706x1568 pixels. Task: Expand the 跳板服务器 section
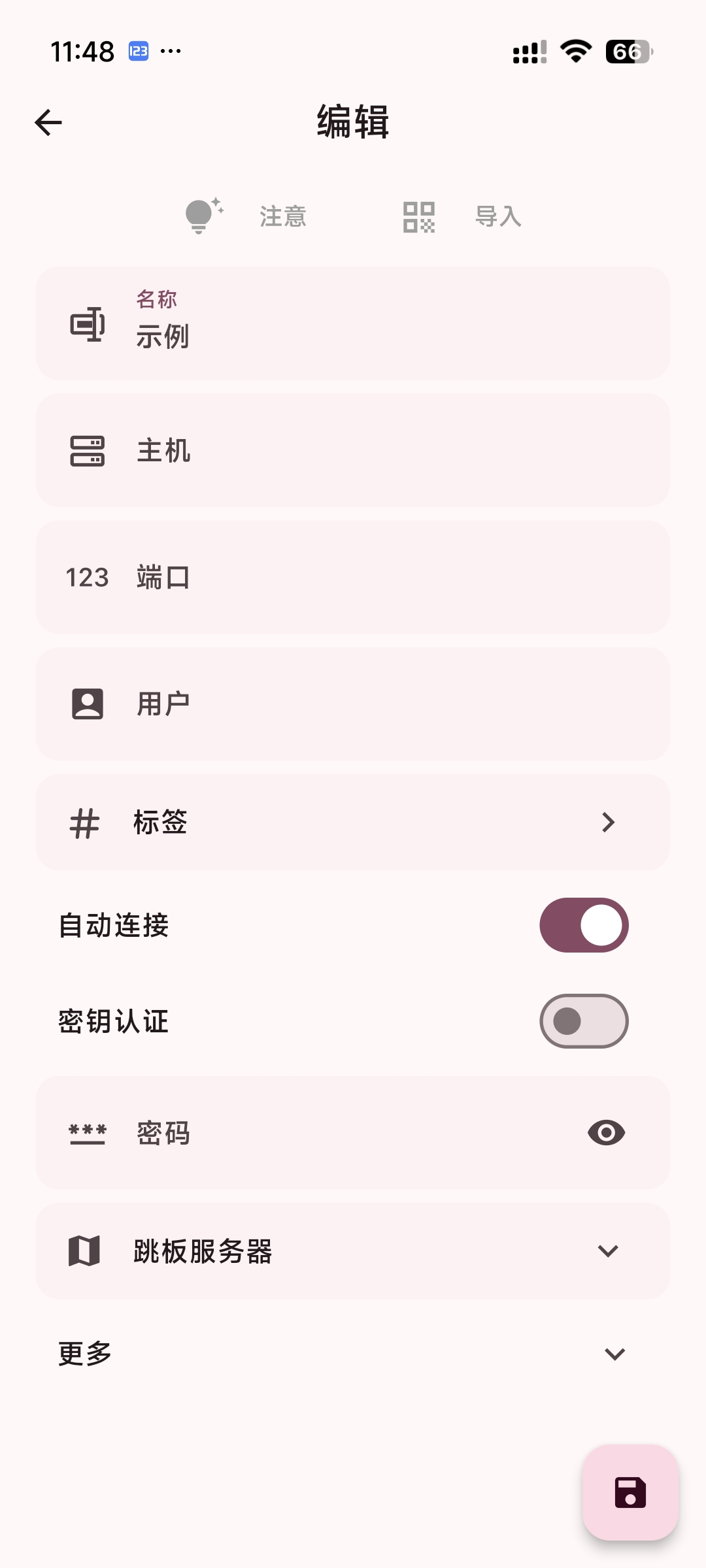pyautogui.click(x=608, y=1250)
